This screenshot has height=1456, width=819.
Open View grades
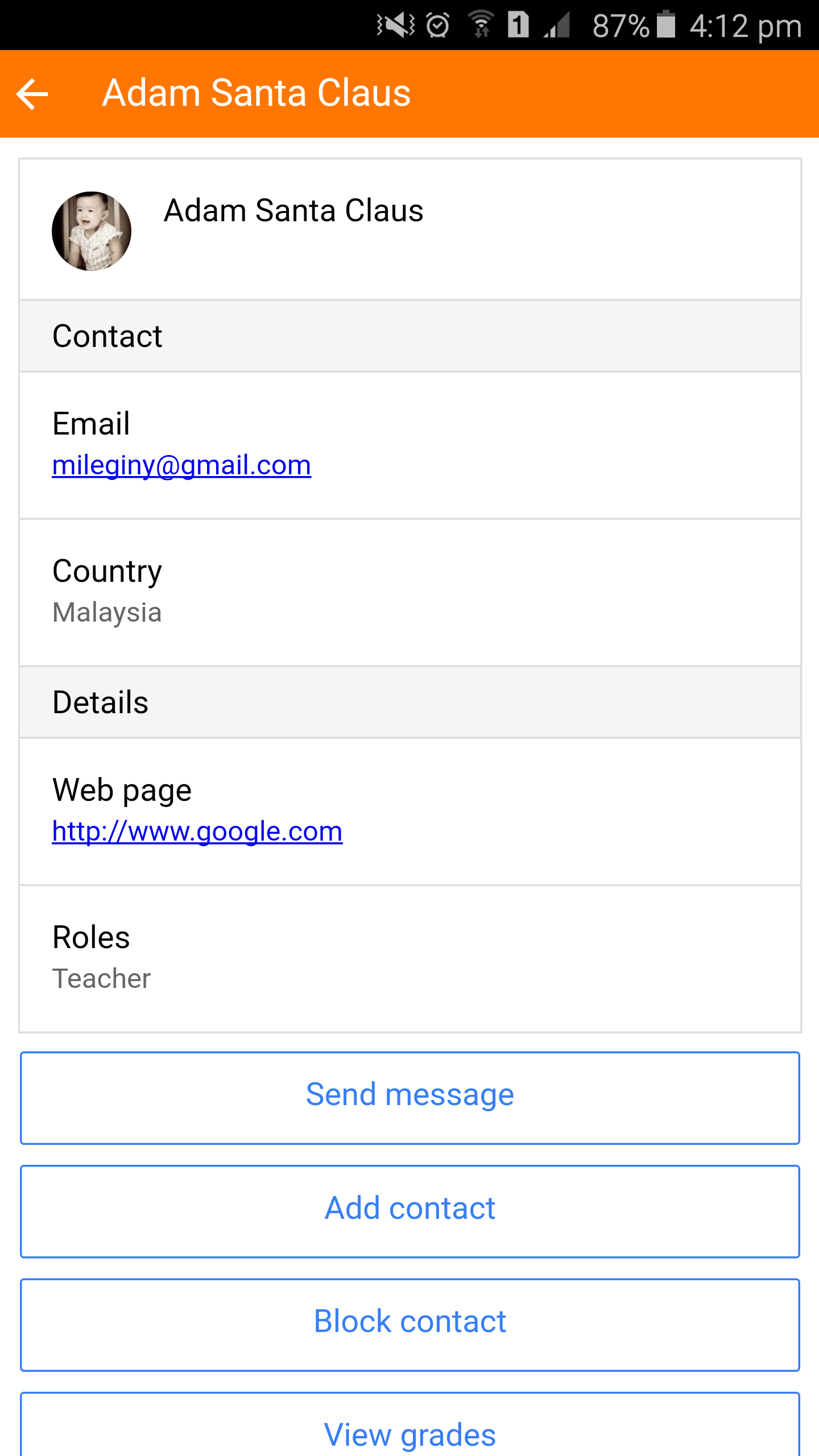[x=409, y=1425]
